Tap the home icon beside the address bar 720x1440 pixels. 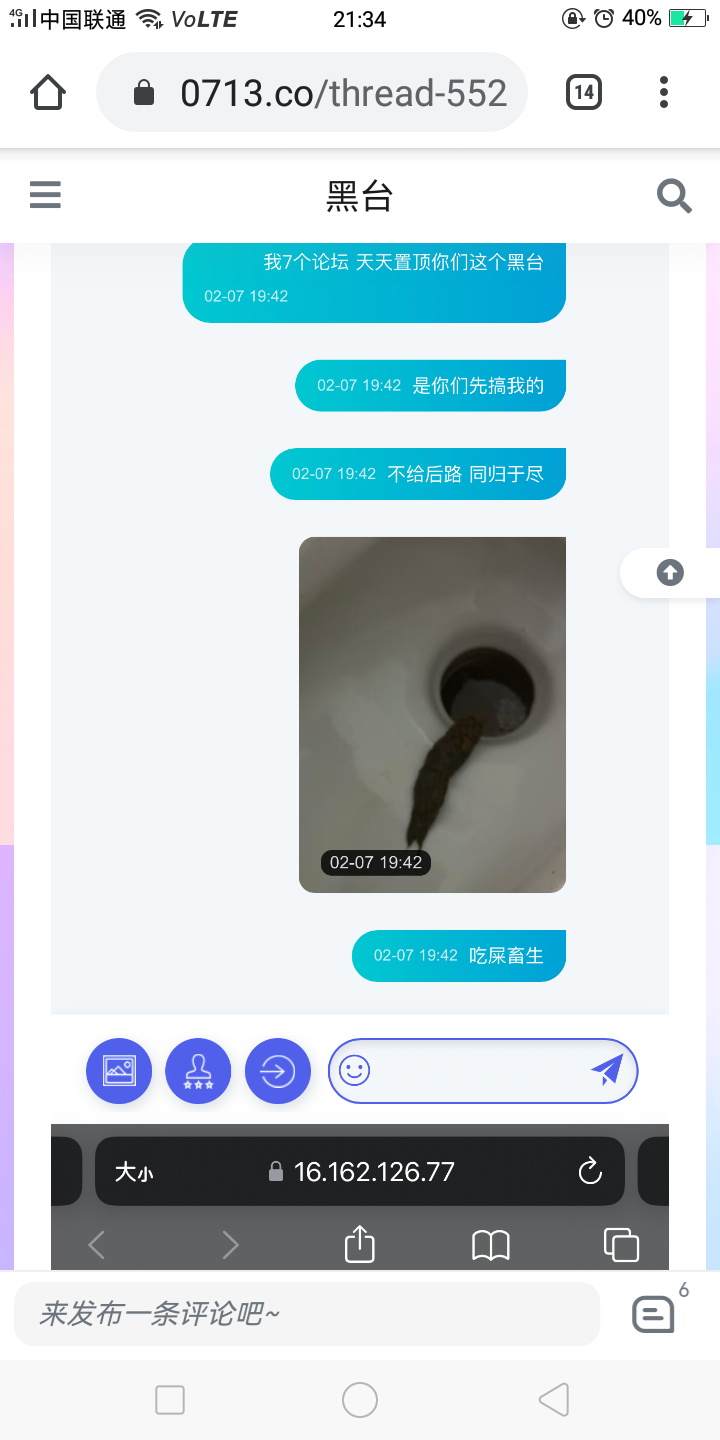pyautogui.click(x=47, y=91)
